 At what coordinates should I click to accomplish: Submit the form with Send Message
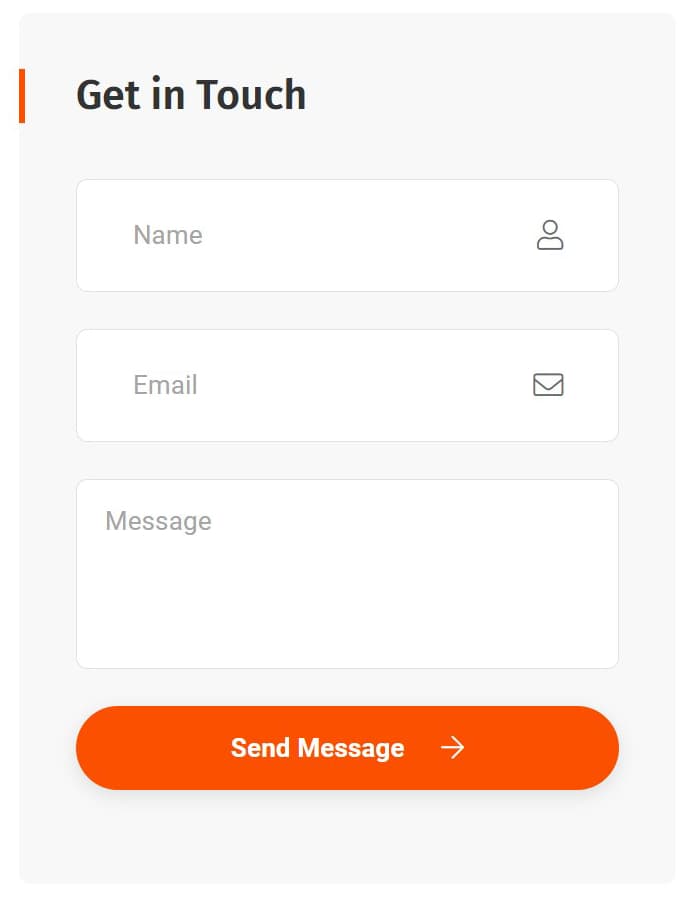(347, 748)
